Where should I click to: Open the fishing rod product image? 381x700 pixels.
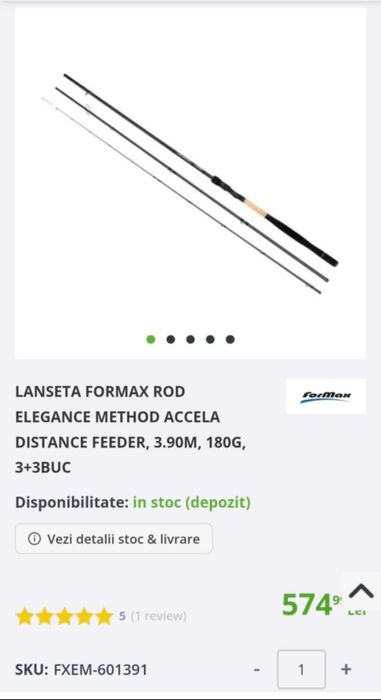point(190,183)
